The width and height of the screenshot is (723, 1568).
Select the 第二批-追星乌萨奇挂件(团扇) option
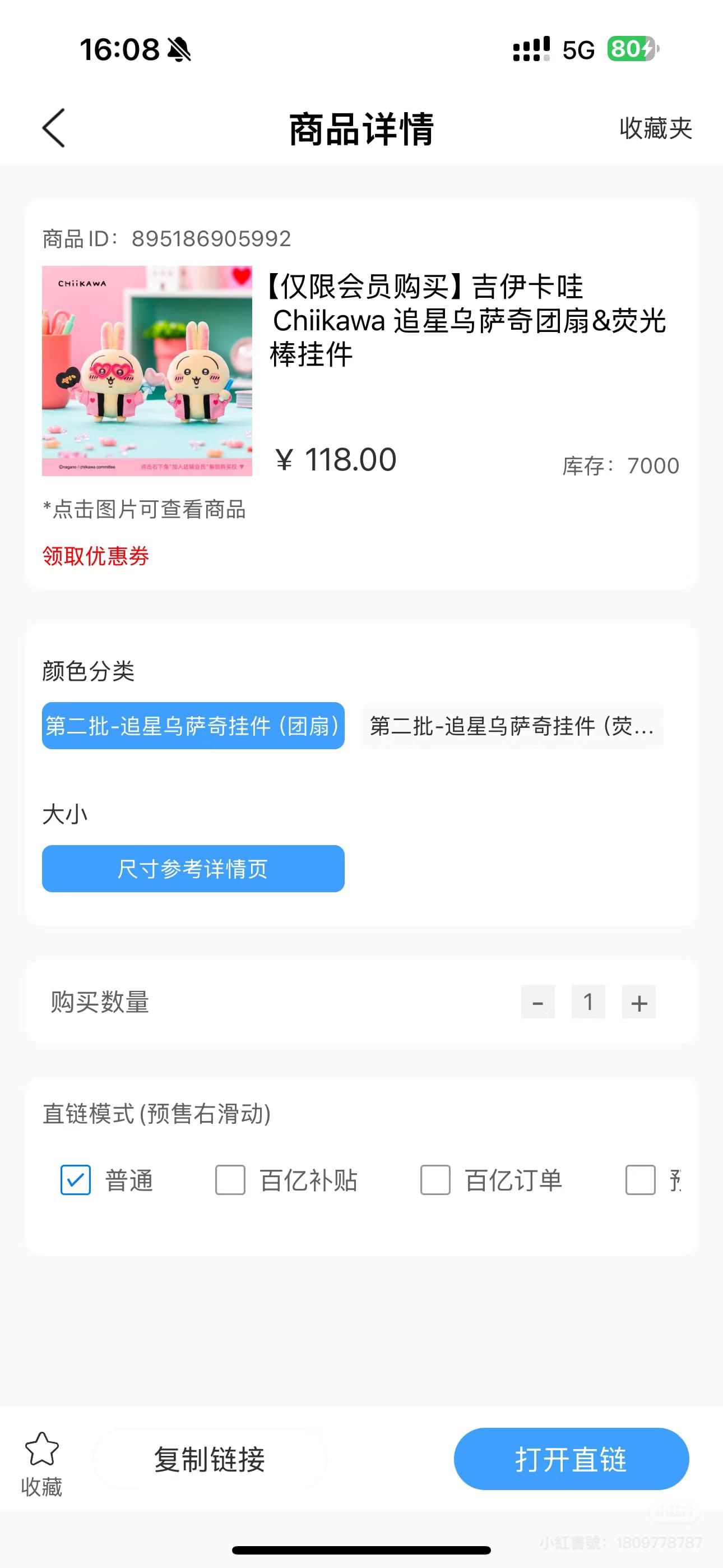193,726
